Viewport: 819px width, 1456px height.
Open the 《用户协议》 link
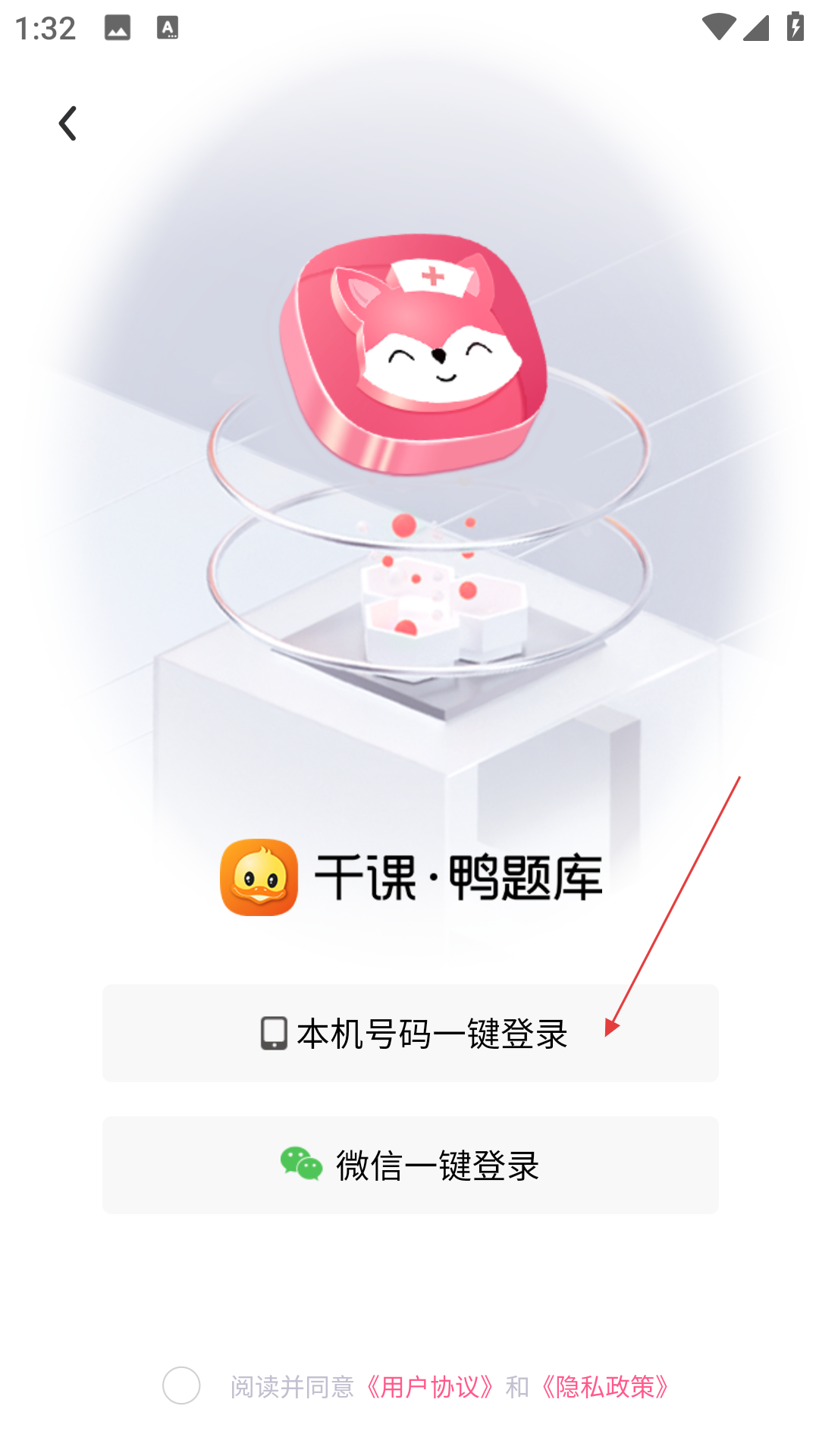click(431, 1387)
